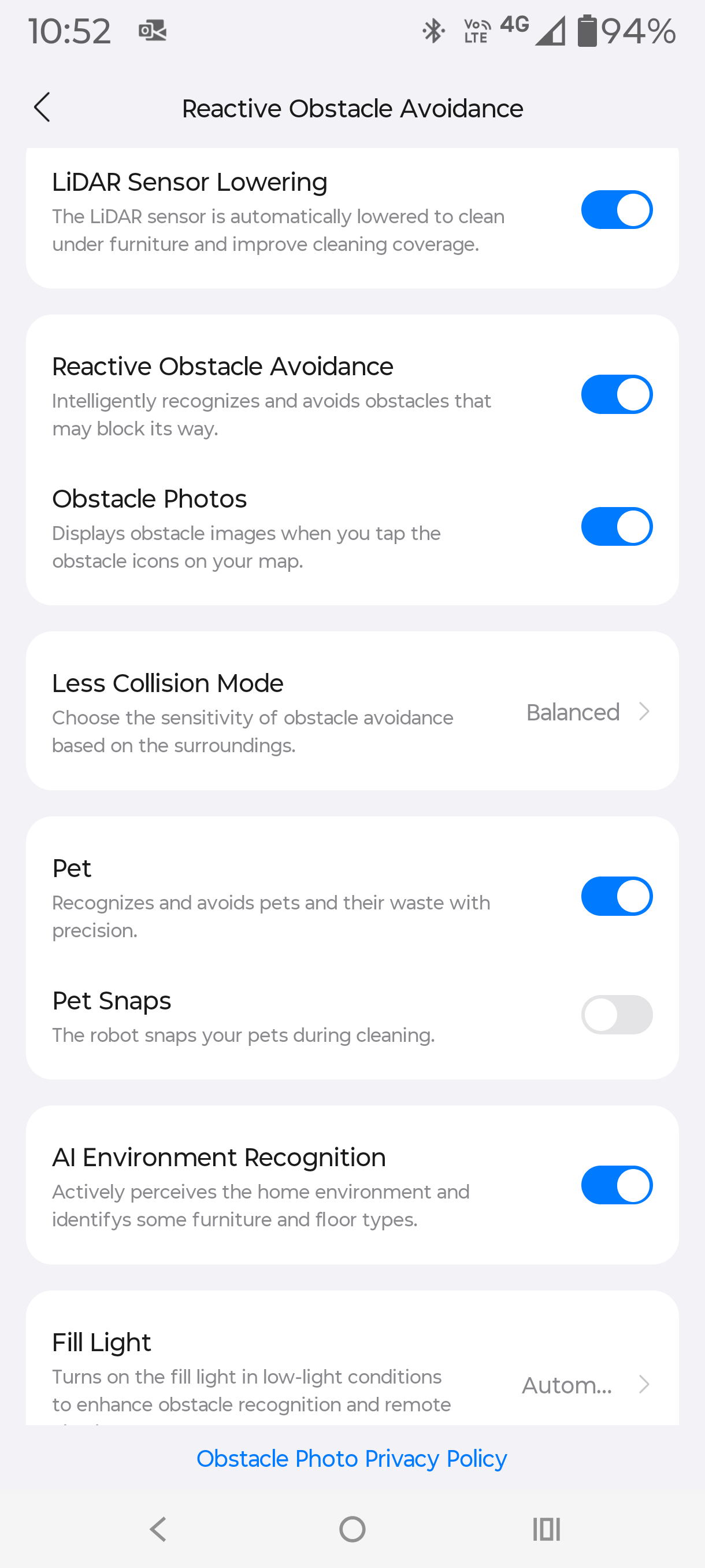Turn off LiDAR Sensor Lowering
This screenshot has height=1568, width=705.
616,209
